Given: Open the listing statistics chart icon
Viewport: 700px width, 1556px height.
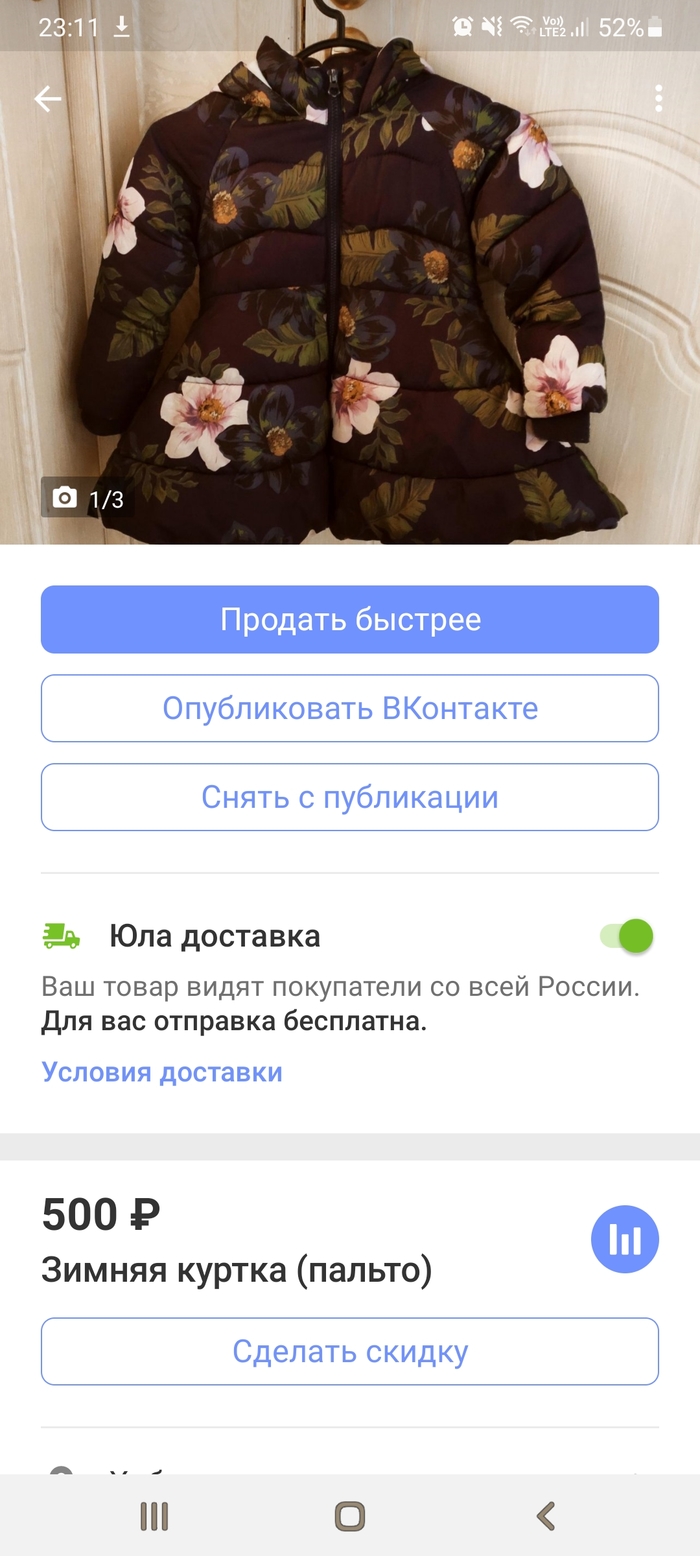Looking at the screenshot, I should click(x=625, y=1239).
